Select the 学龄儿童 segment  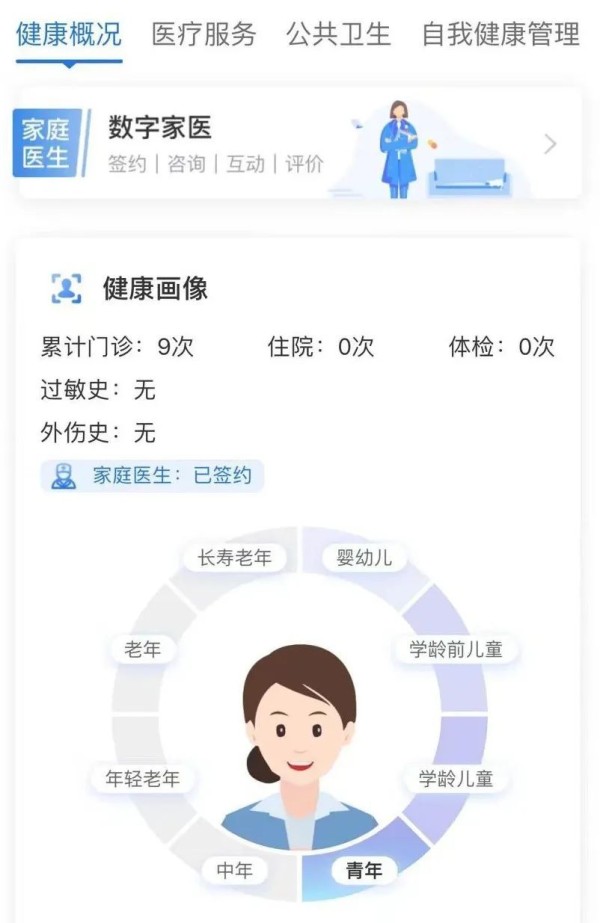point(455,778)
